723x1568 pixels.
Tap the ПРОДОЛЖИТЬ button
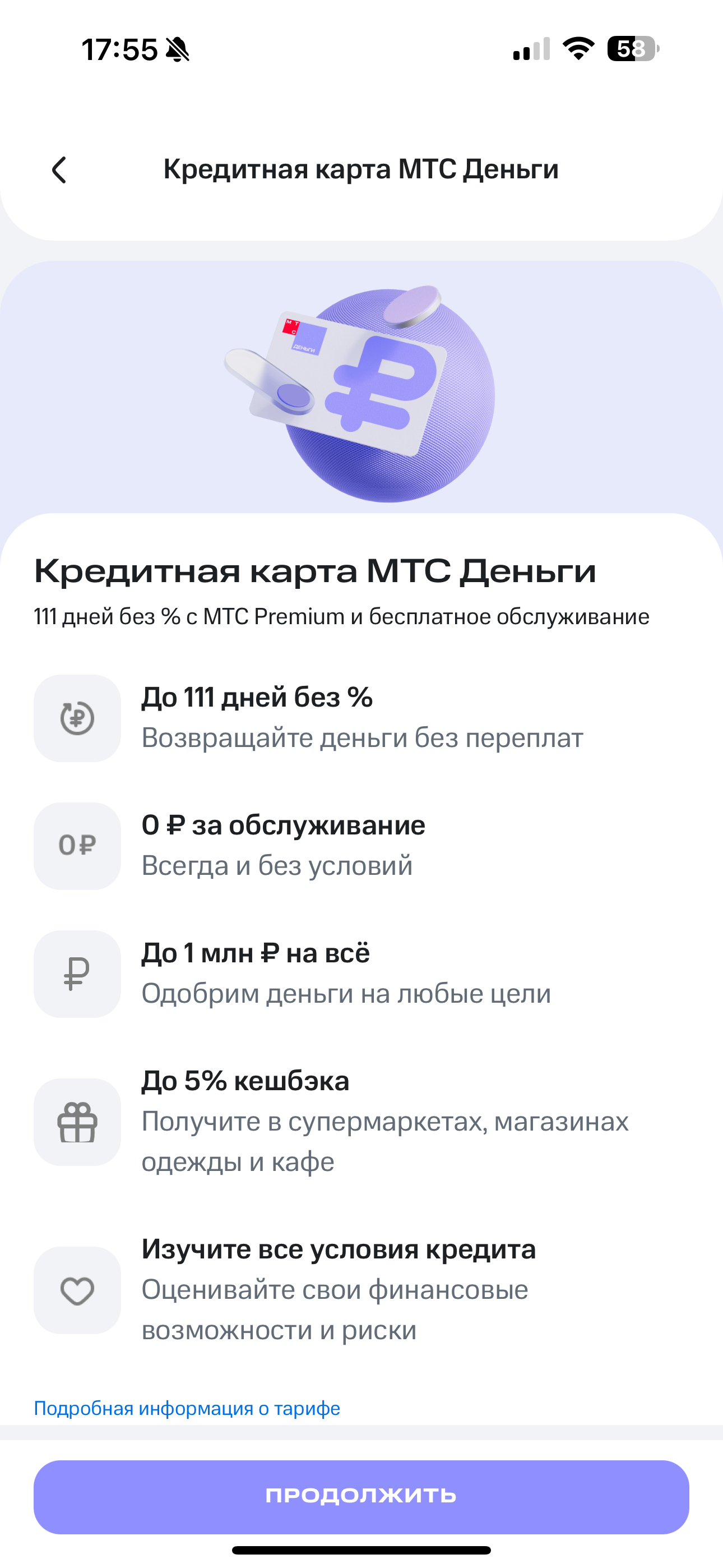(x=361, y=1496)
